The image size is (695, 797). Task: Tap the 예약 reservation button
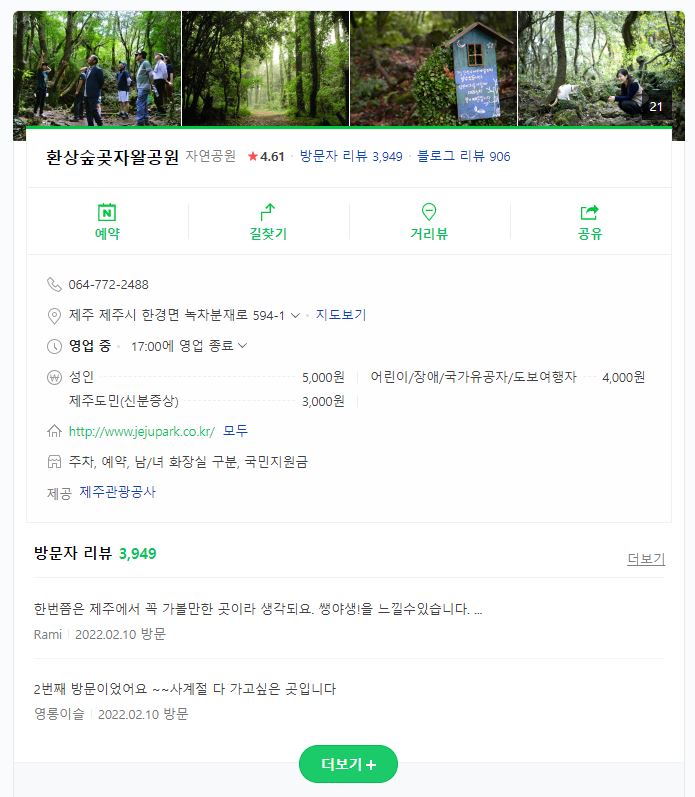pyautogui.click(x=107, y=221)
